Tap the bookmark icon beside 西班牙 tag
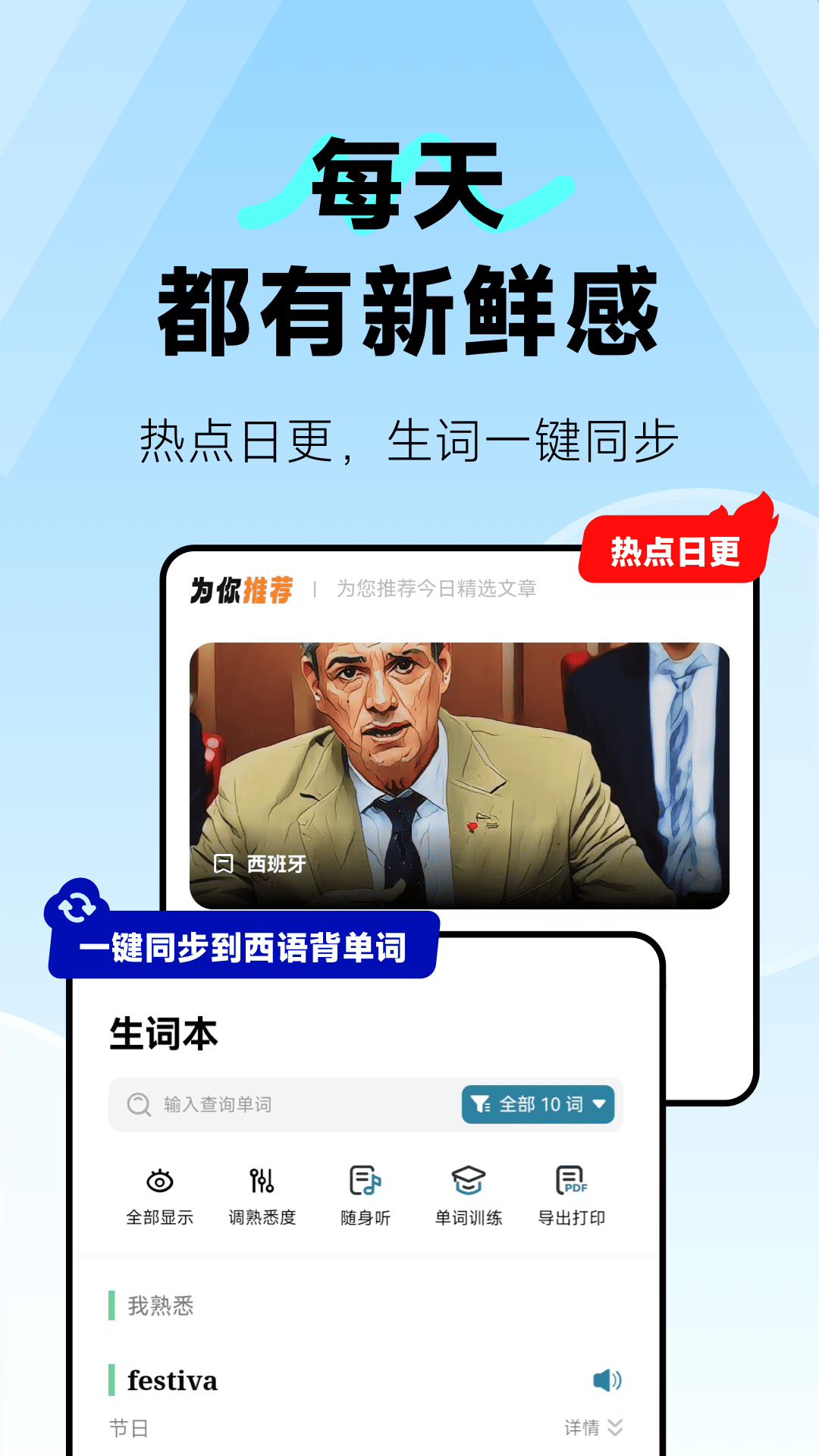This screenshot has width=819, height=1456. (x=223, y=863)
